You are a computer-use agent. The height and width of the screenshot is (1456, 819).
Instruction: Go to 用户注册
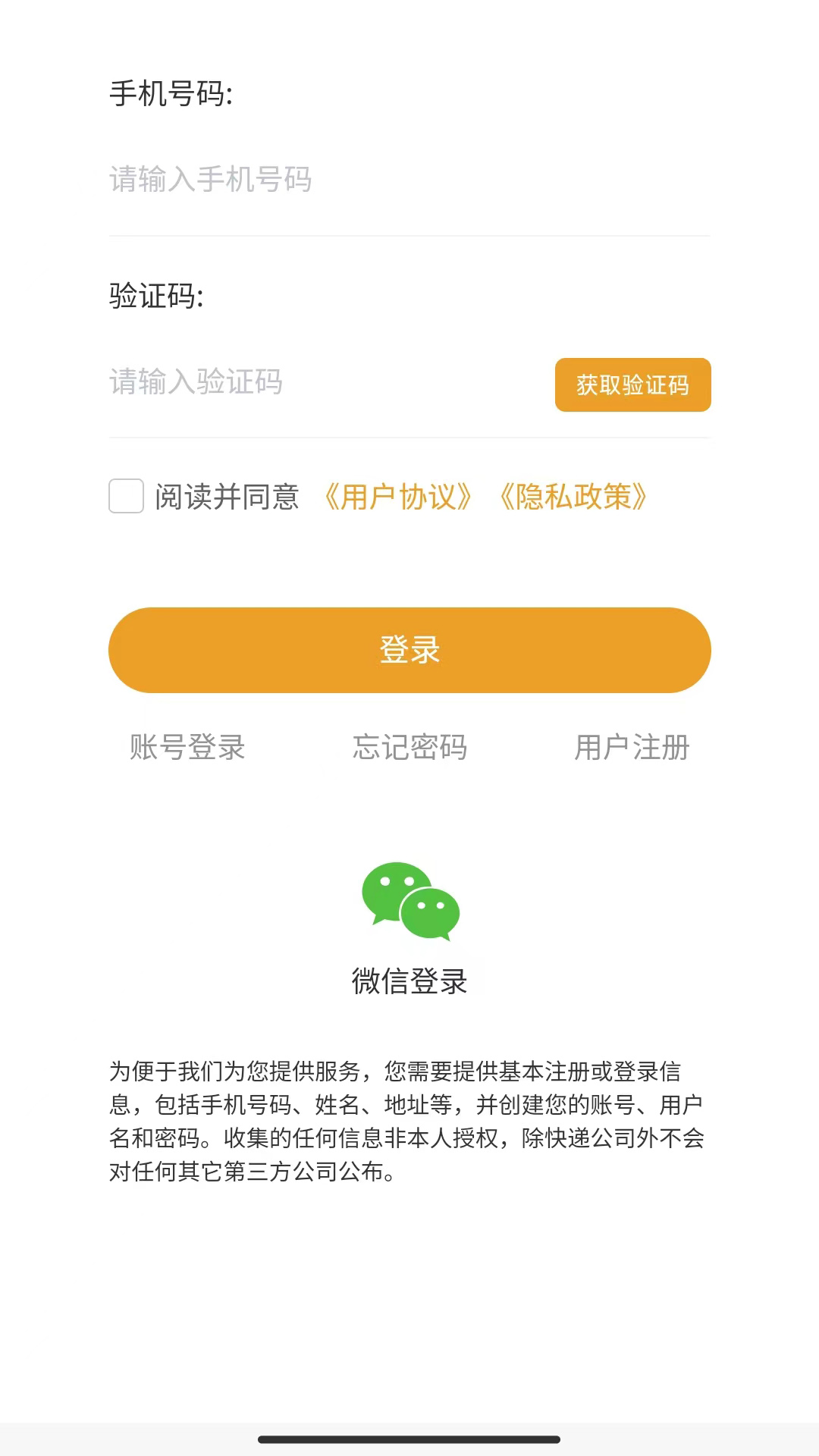click(x=632, y=748)
